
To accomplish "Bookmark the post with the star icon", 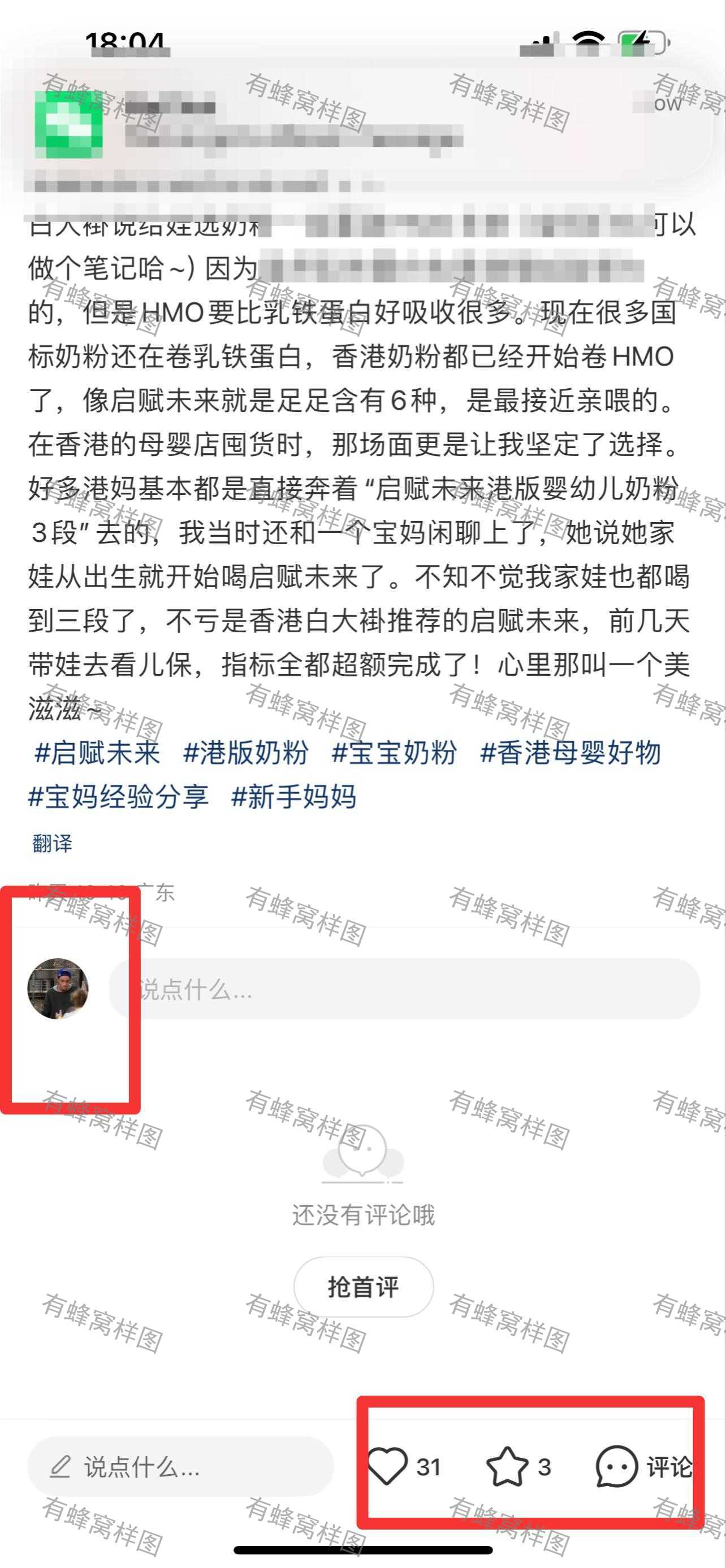I will [507, 1466].
